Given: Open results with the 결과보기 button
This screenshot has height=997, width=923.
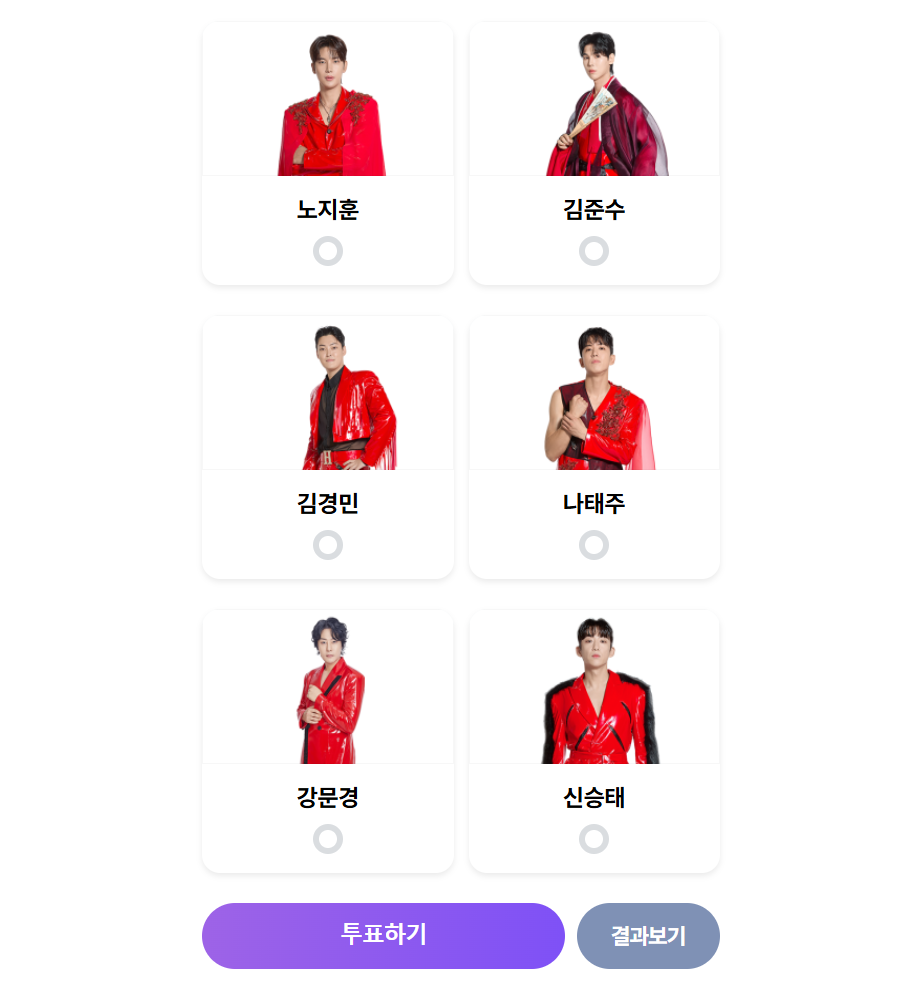Looking at the screenshot, I should pyautogui.click(x=648, y=936).
